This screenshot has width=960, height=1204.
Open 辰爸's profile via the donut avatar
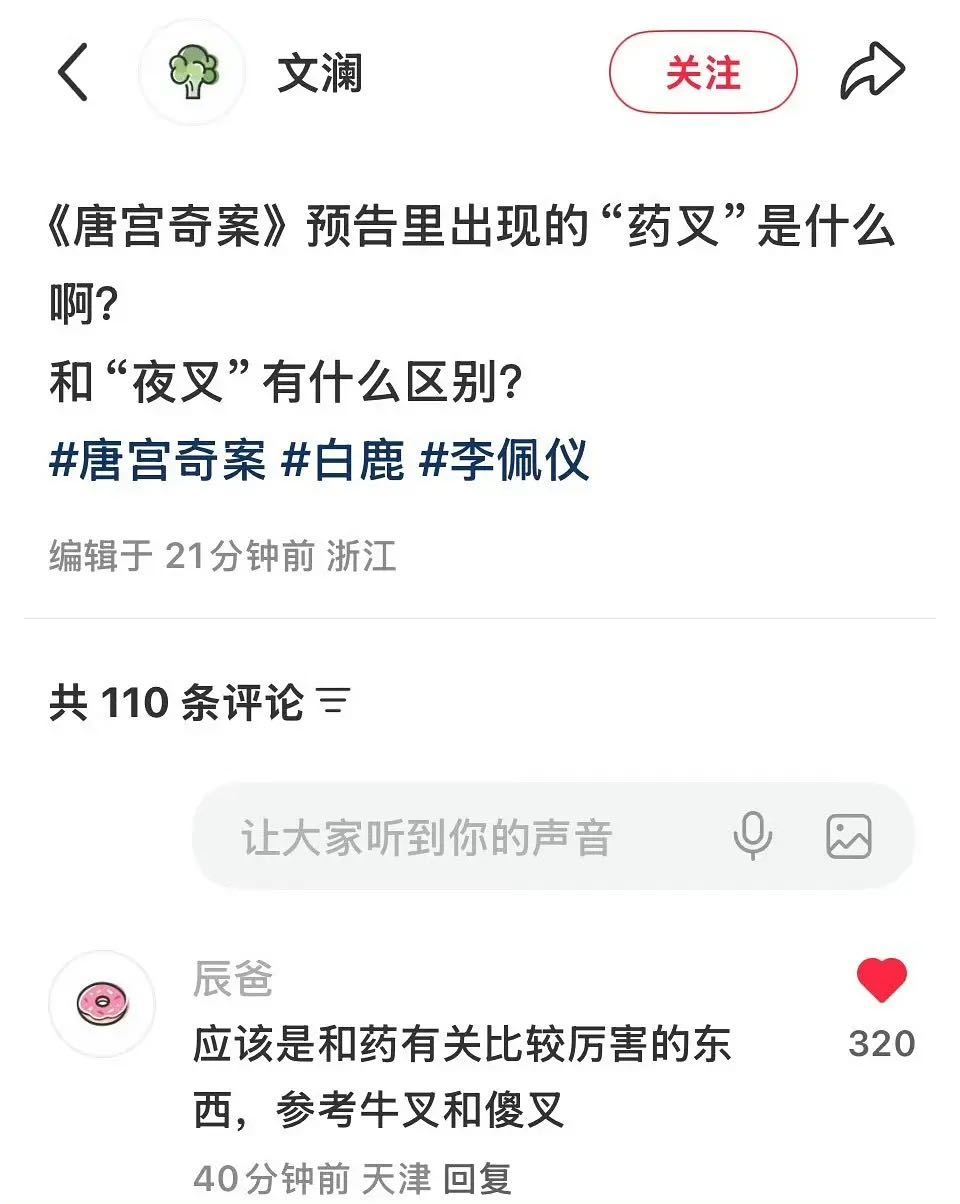[100, 1002]
